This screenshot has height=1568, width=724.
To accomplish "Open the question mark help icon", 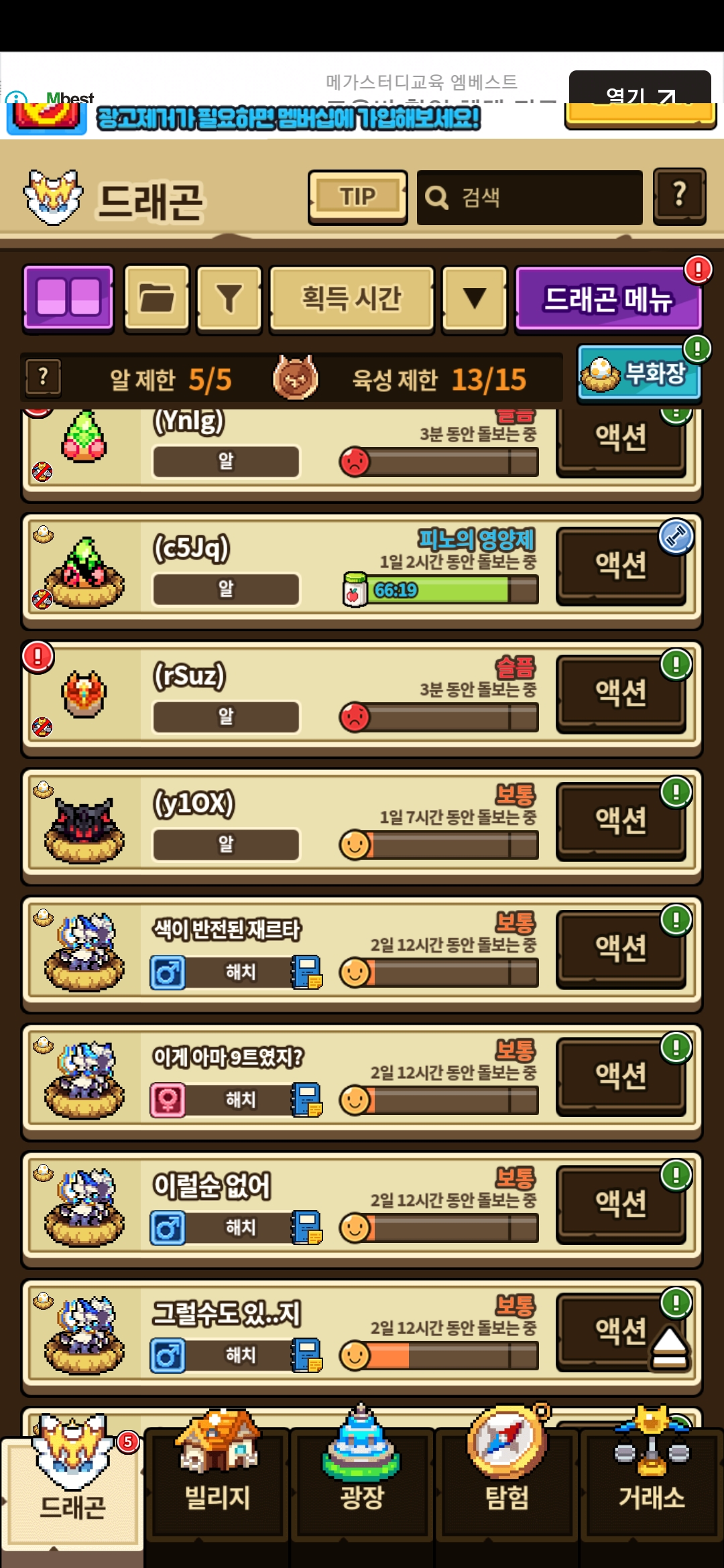I will (x=679, y=196).
